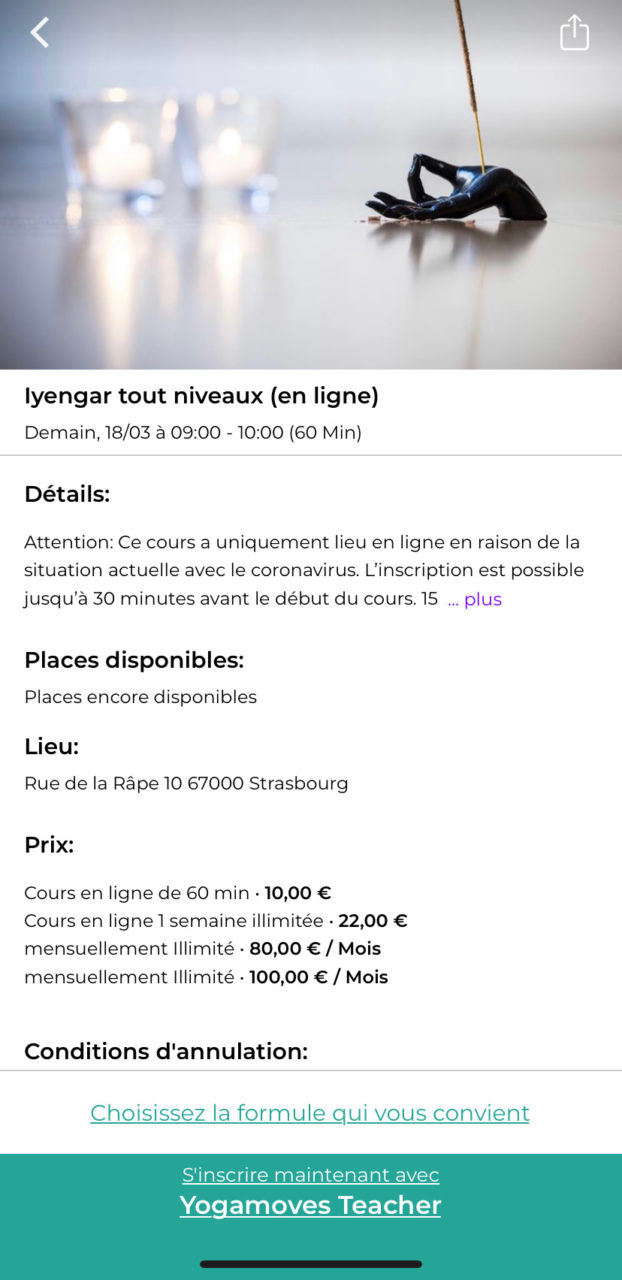Open Choisissez la formule qui vous convient
Screen dimensions: 622x1280
coord(310,1113)
